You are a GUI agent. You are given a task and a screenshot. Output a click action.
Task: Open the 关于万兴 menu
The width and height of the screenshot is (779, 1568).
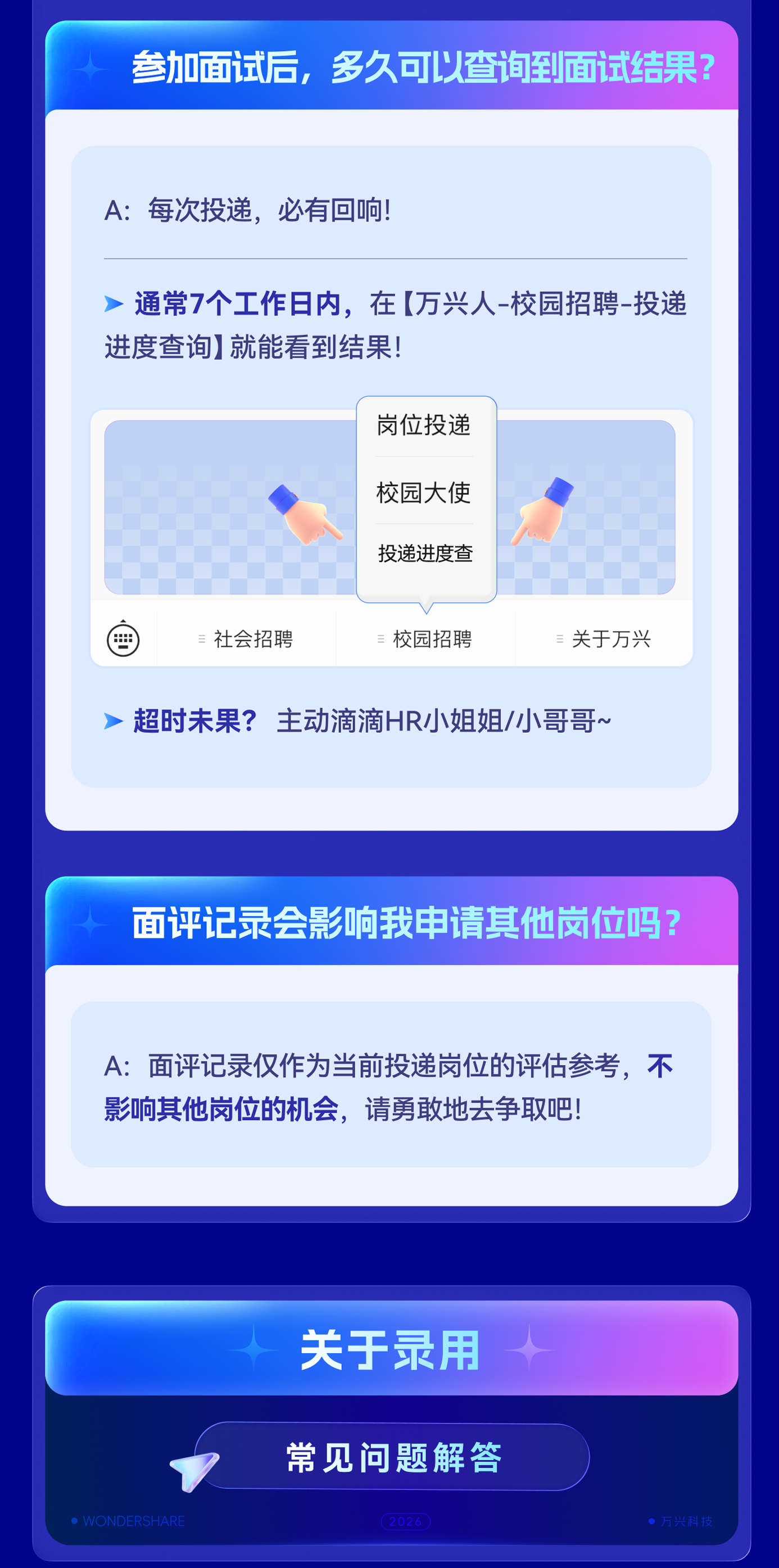pyautogui.click(x=610, y=638)
